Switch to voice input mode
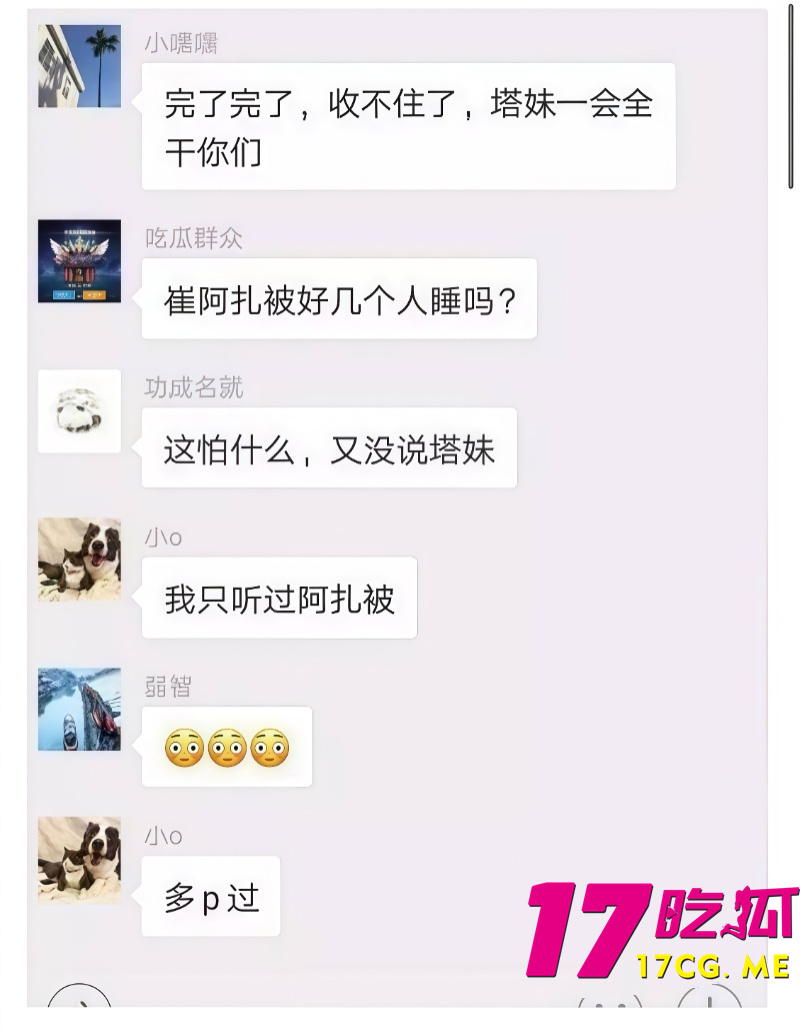800x1028 pixels. point(79,1003)
